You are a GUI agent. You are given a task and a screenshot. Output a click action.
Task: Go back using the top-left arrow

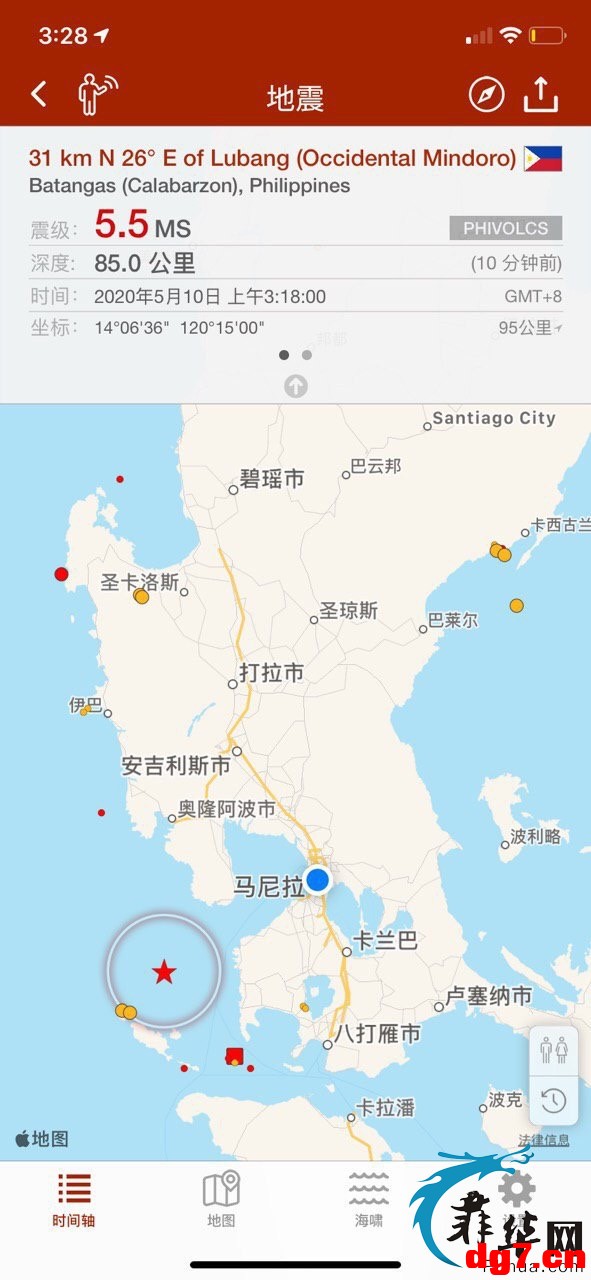pos(38,95)
